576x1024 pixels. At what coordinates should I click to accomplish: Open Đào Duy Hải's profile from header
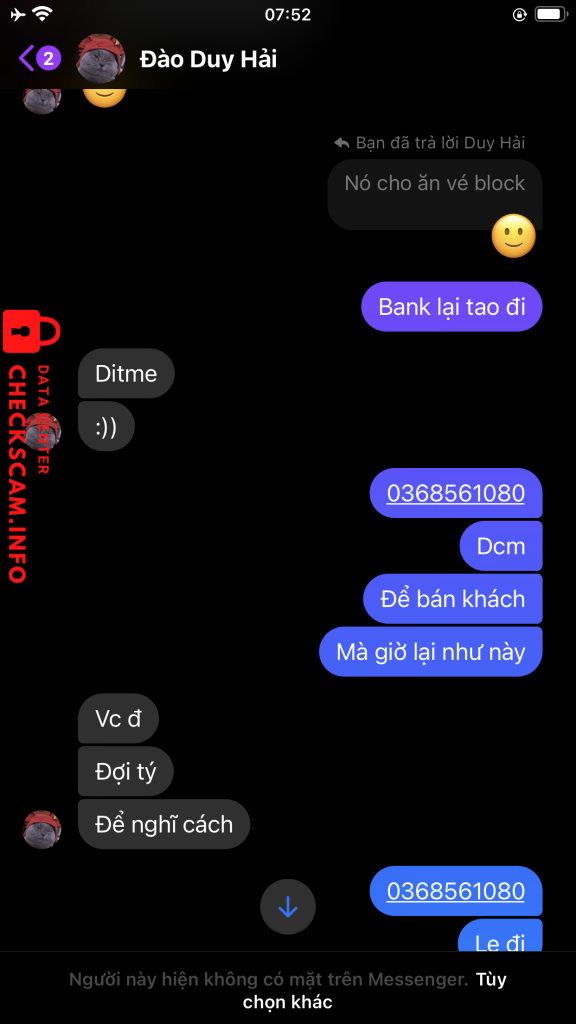[x=208, y=59]
